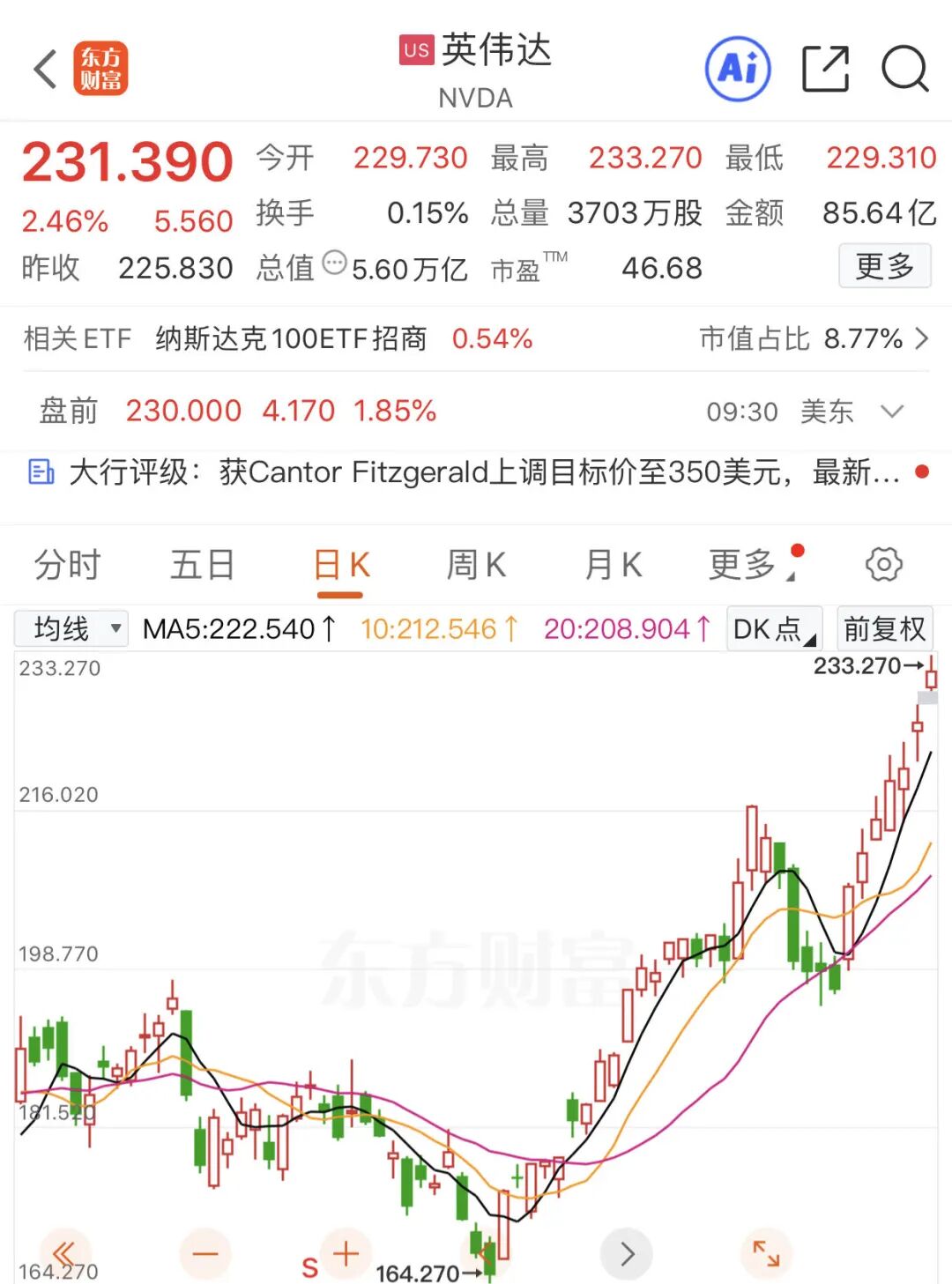Select the 日K chart tab
Image resolution: width=952 pixels, height=1284 pixels.
[x=341, y=565]
